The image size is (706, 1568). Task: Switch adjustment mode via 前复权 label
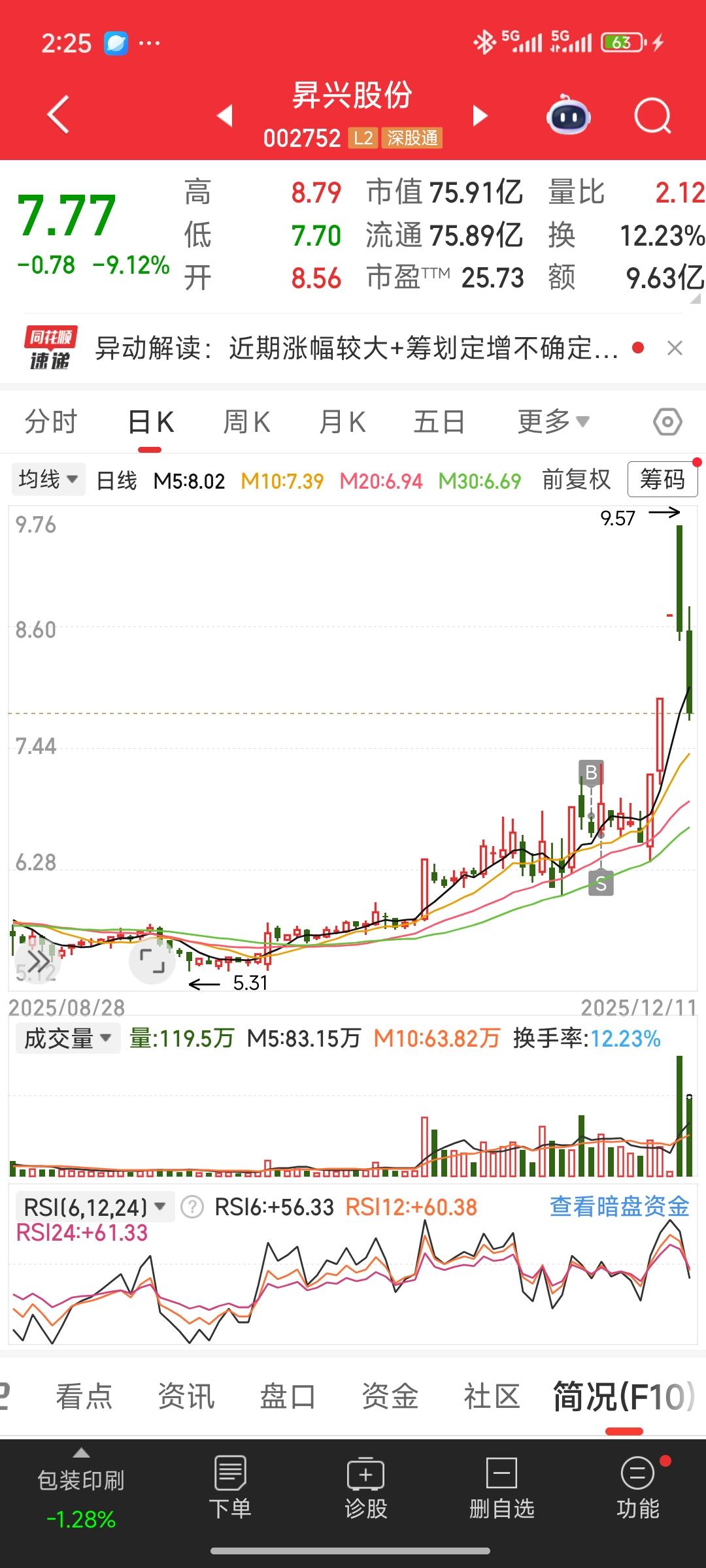(576, 479)
